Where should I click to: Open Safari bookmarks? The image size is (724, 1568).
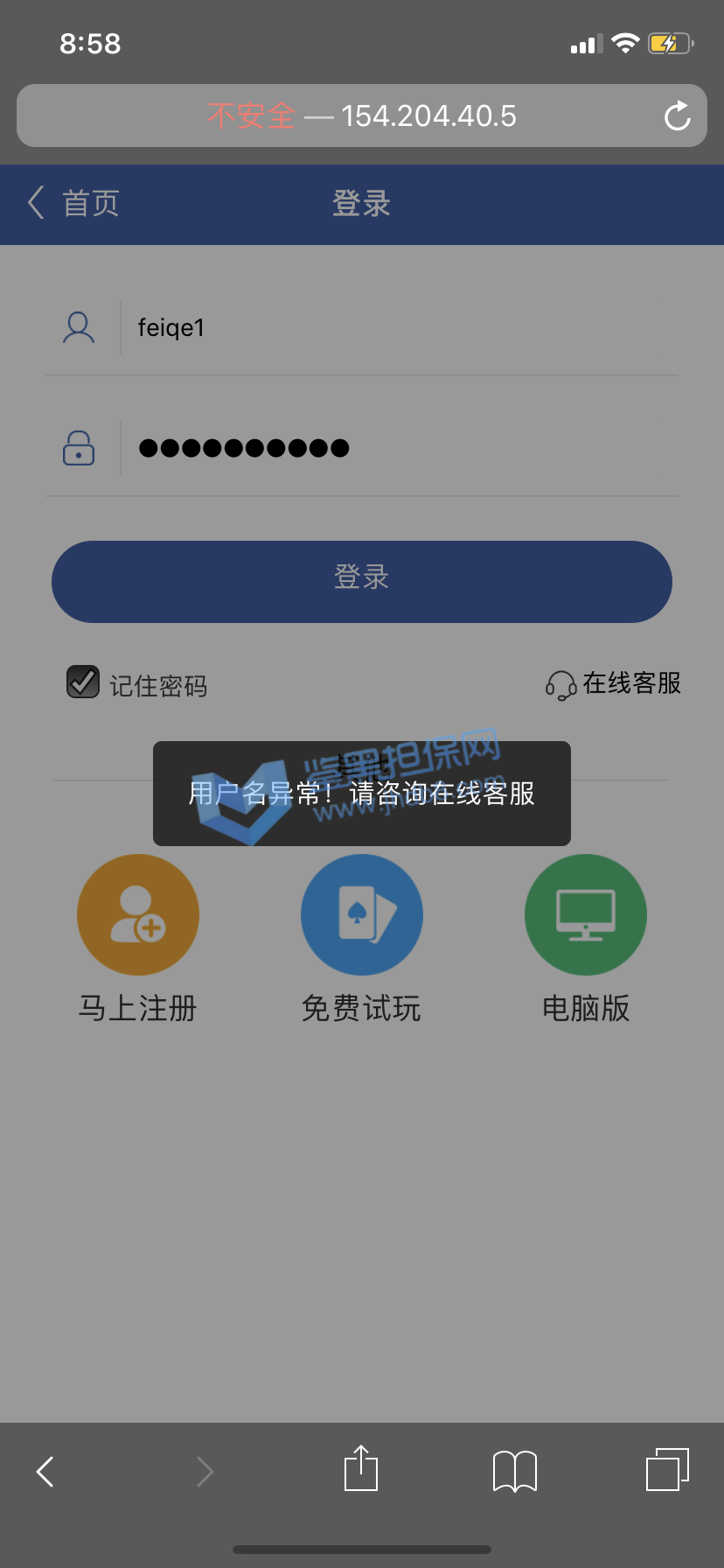point(515,1471)
